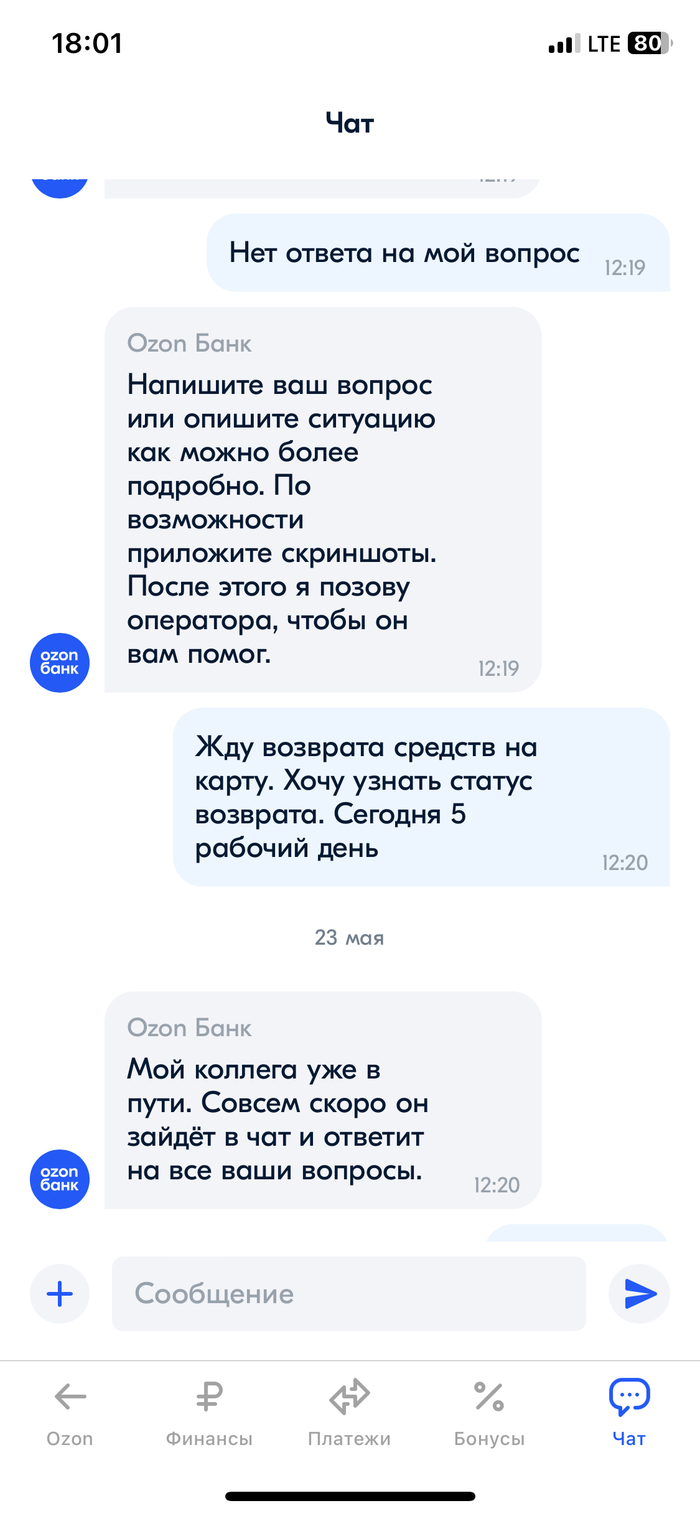The height and width of the screenshot is (1516, 700).
Task: Select the Чат tab
Action: 629,1413
